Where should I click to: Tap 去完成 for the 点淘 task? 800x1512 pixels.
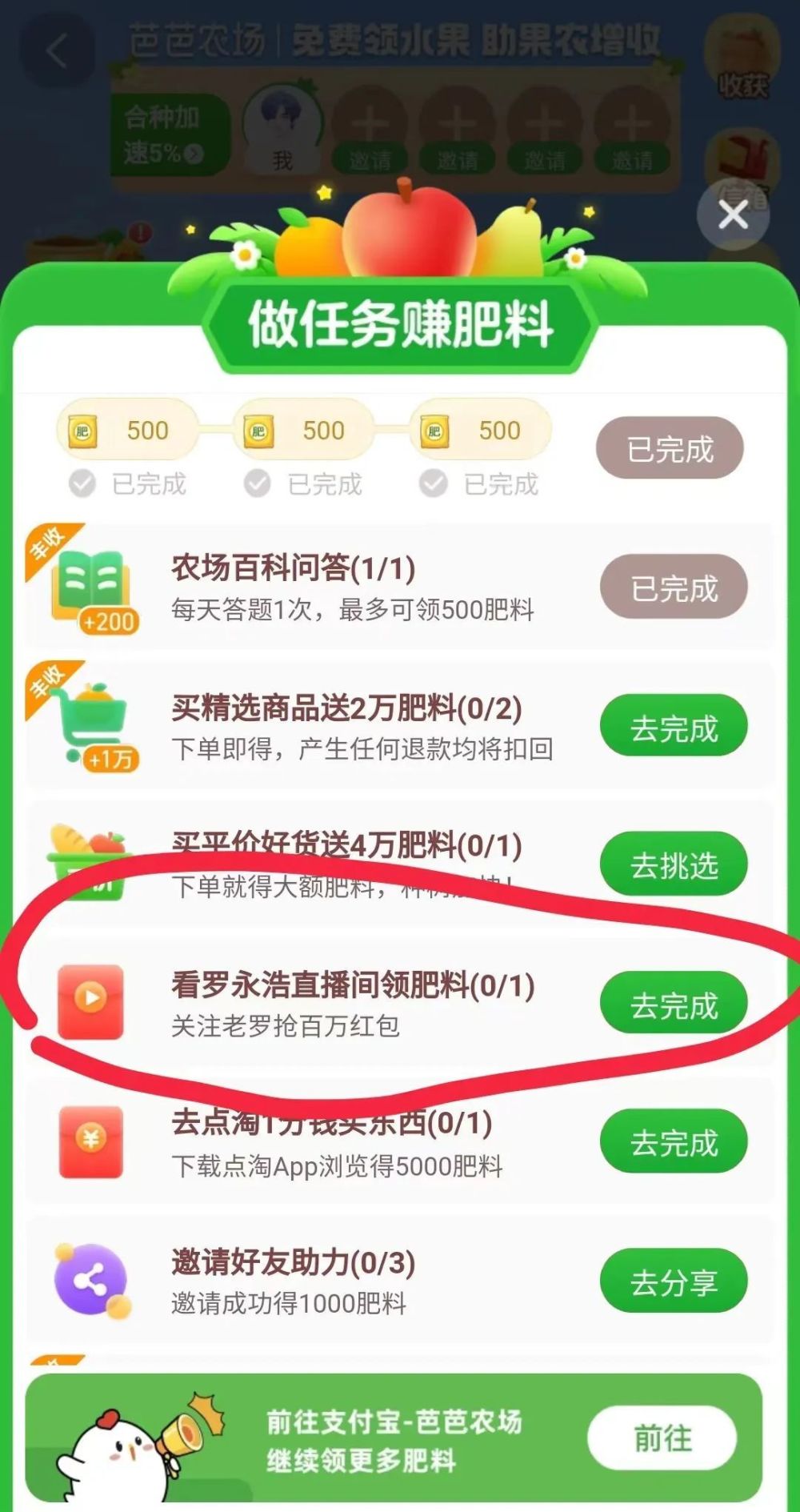(x=674, y=1141)
